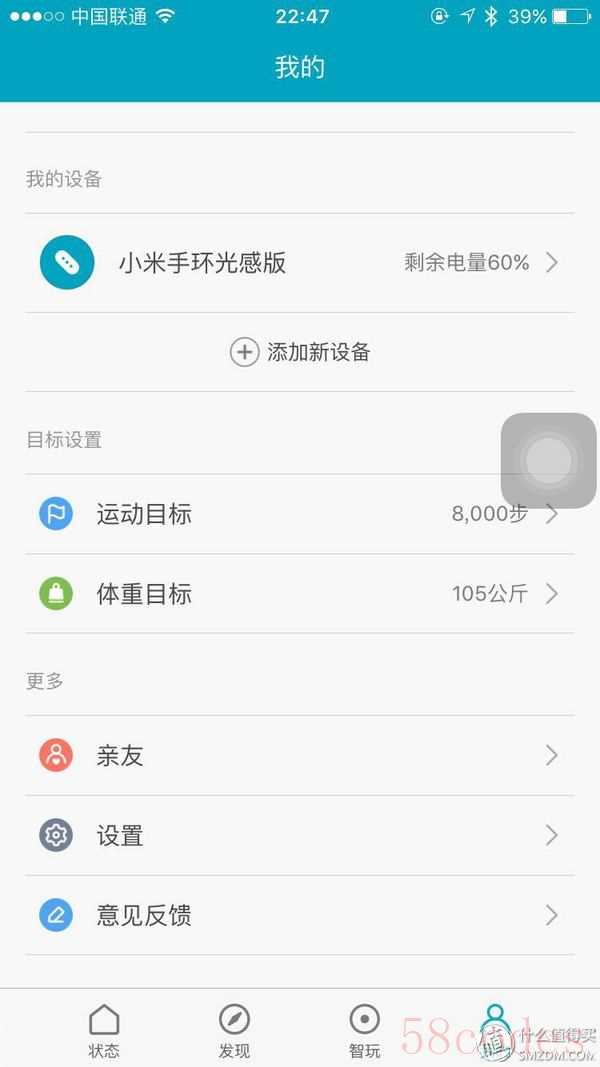Open the 小米手环光感版 device row
The height and width of the screenshot is (1067, 600).
click(300, 263)
